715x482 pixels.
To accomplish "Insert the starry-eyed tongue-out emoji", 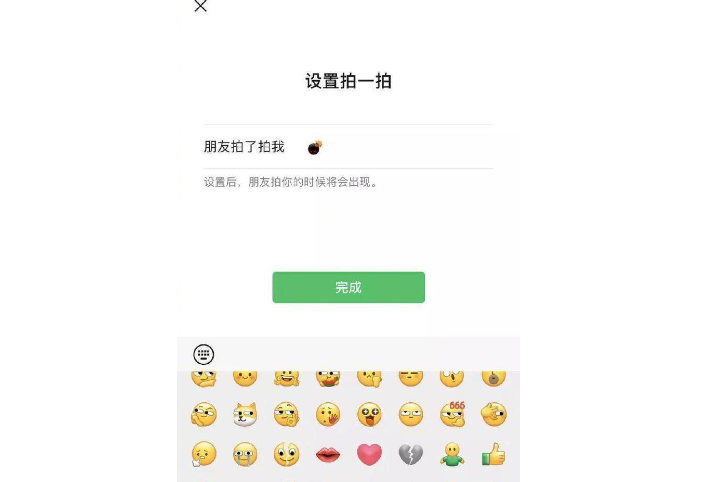I will click(369, 413).
